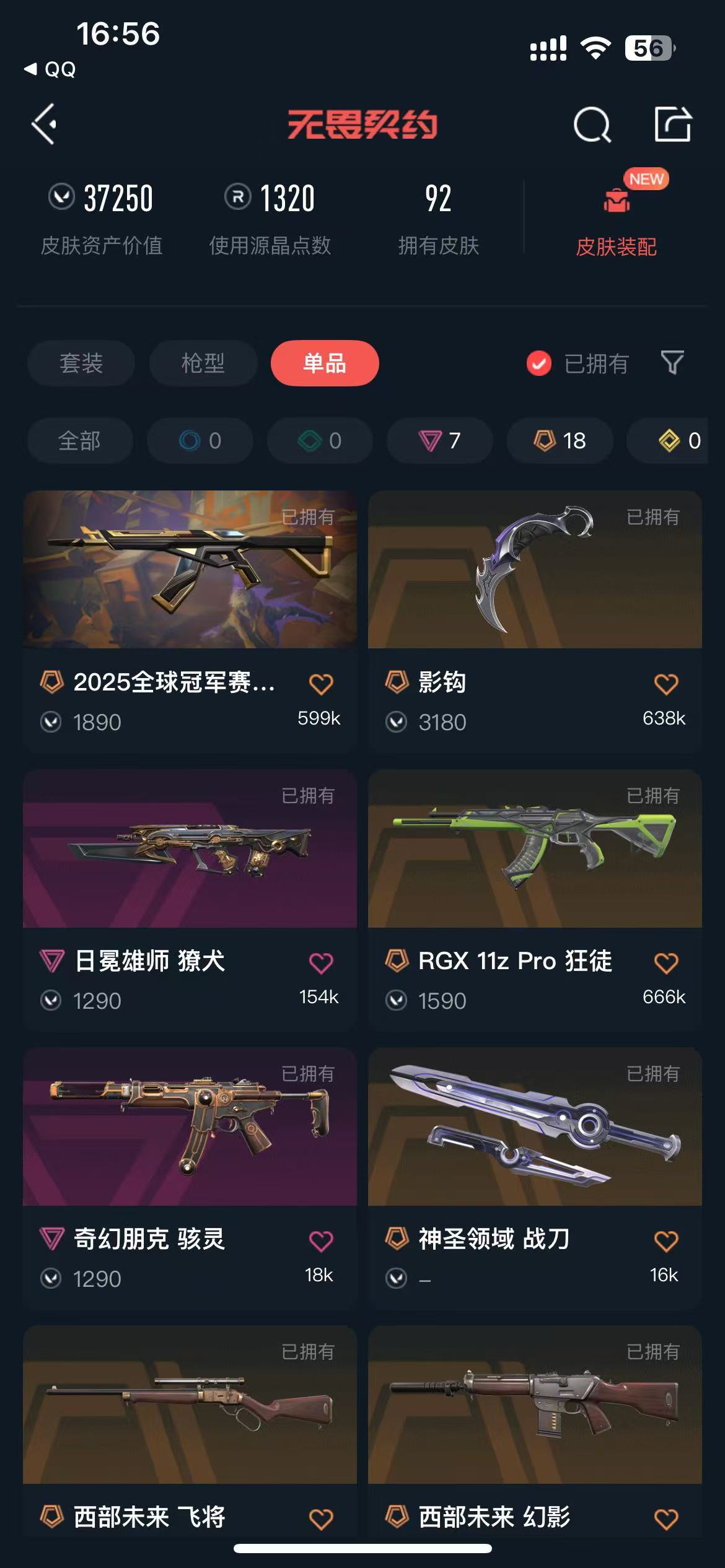Favorite the RGX 11z Pro 狂徒 skin
The height and width of the screenshot is (1568, 725).
pyautogui.click(x=666, y=963)
